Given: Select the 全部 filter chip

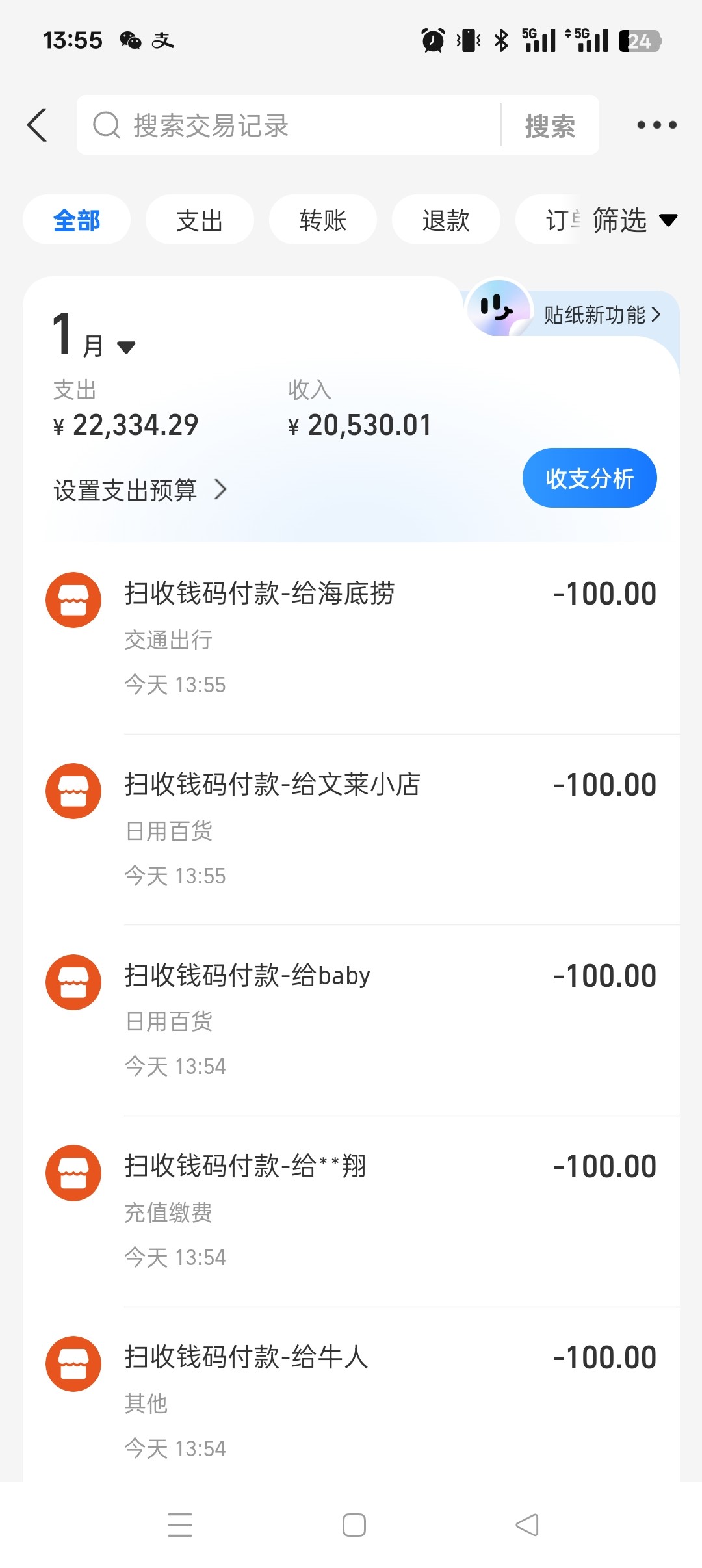Looking at the screenshot, I should pos(77,220).
